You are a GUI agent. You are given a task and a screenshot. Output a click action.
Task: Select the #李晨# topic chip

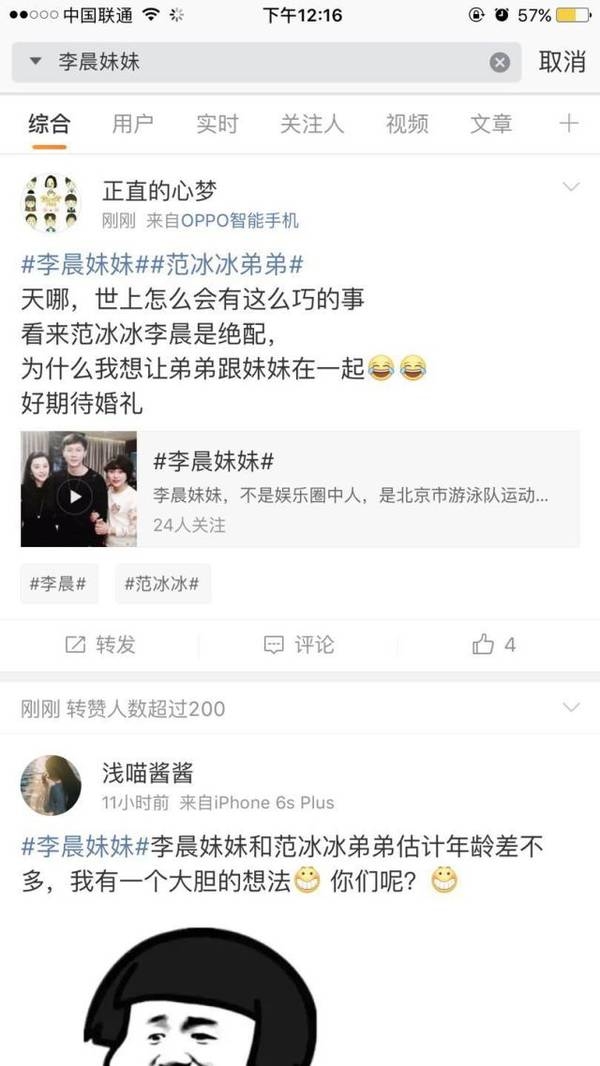[x=58, y=584]
